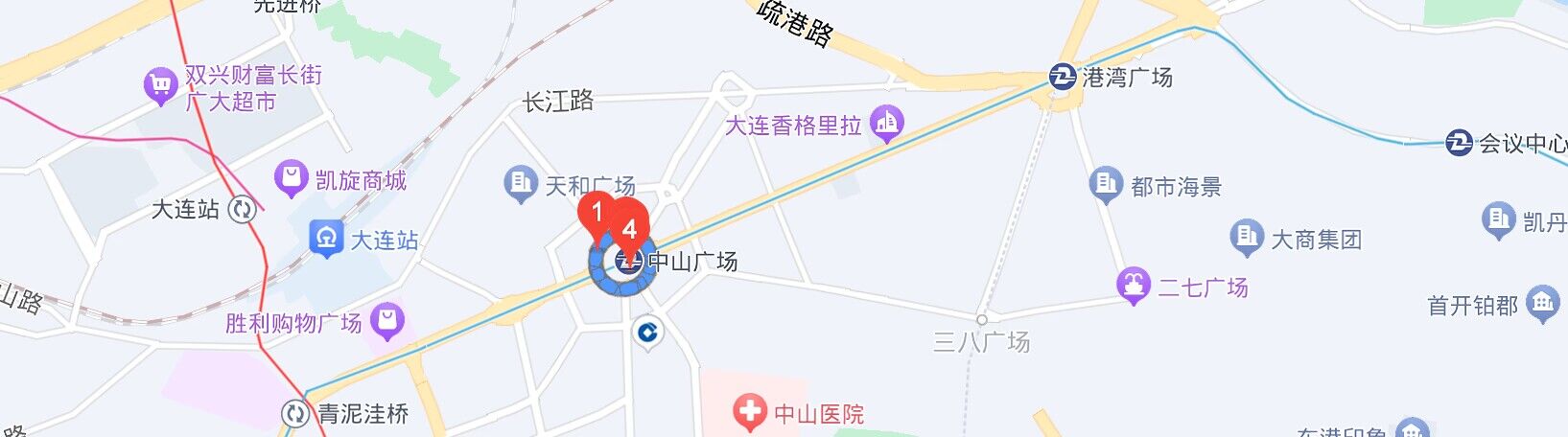This screenshot has height=437, width=1568.
Task: Open the 大连香格里拉 hotel marker
Action: [x=886, y=123]
